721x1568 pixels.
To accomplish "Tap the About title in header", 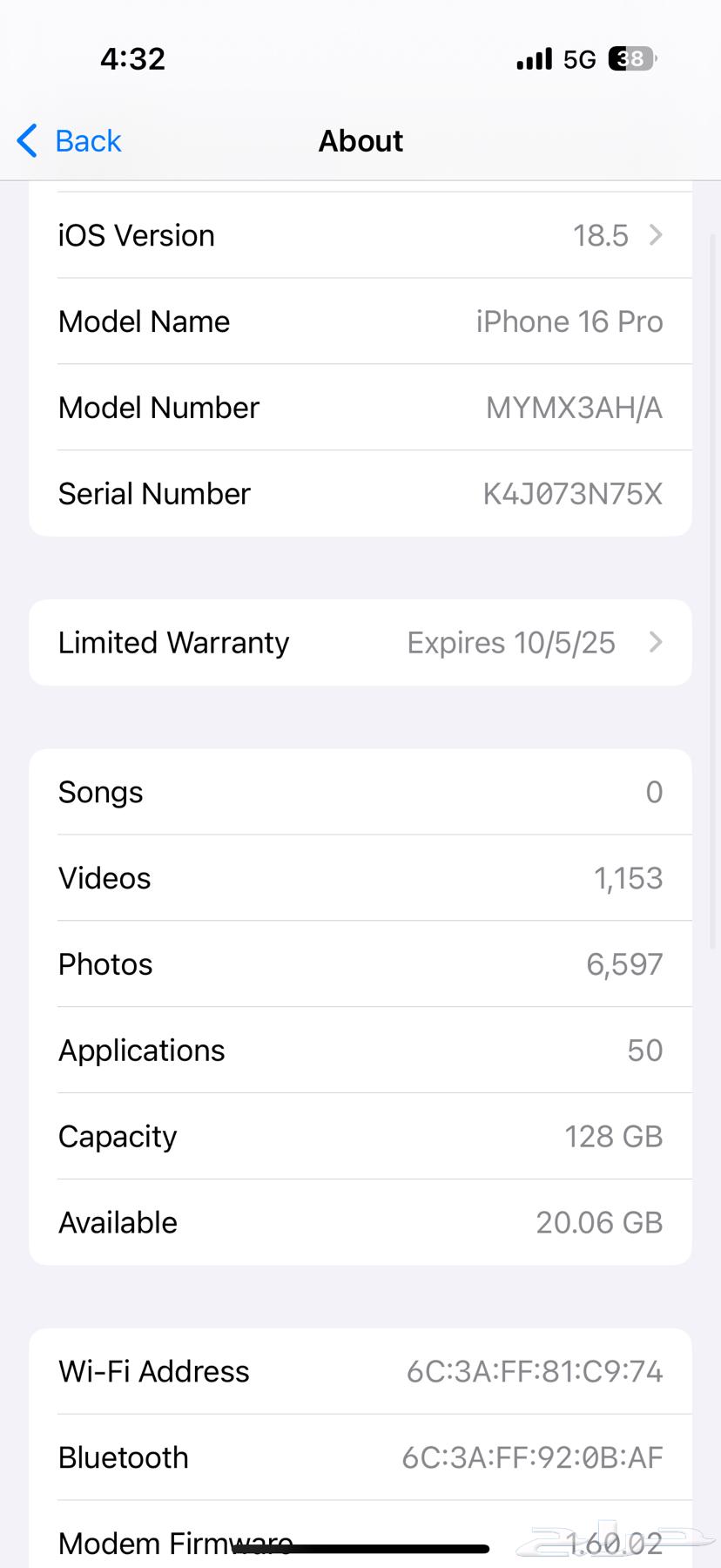I will tap(360, 140).
